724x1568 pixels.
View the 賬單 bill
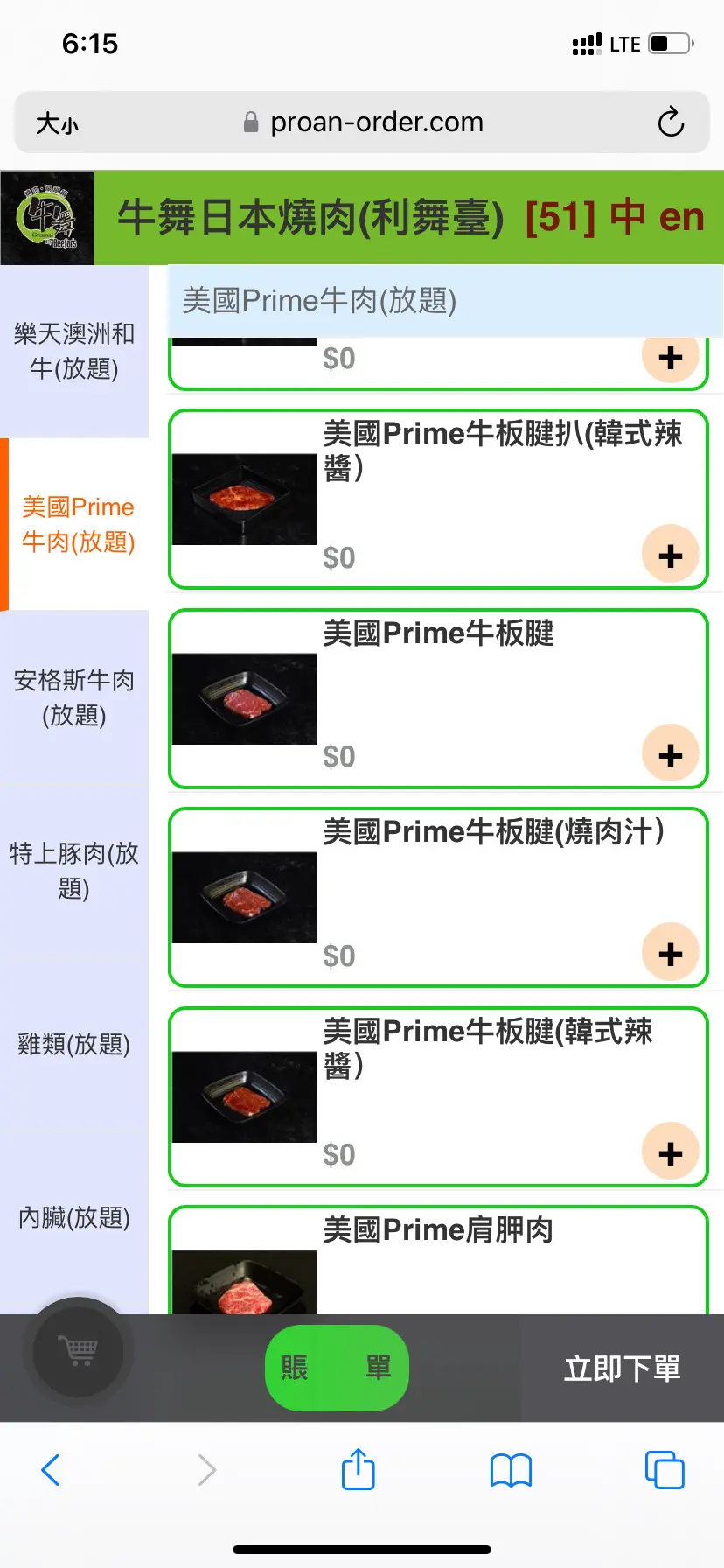point(337,1368)
